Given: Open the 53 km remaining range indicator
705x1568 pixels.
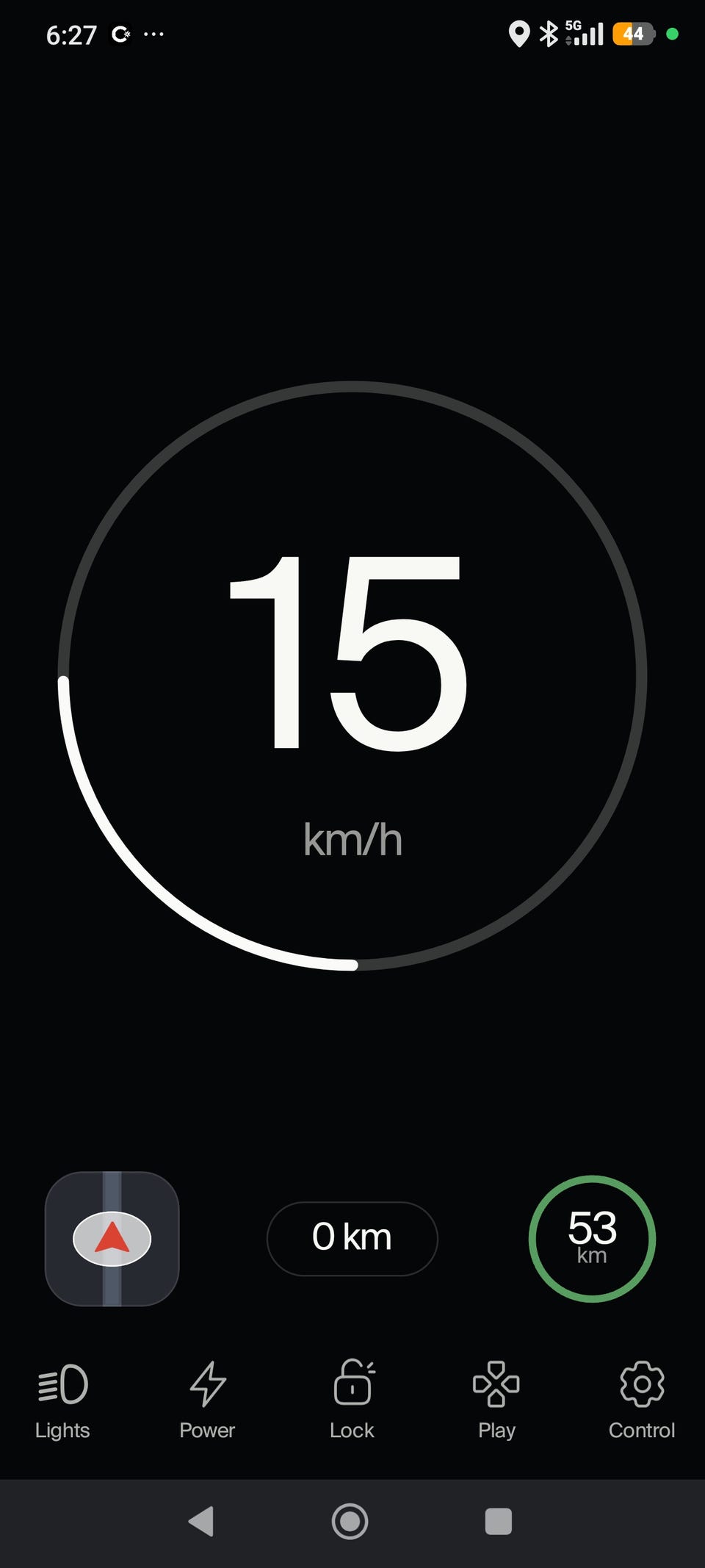Looking at the screenshot, I should point(592,1238).
